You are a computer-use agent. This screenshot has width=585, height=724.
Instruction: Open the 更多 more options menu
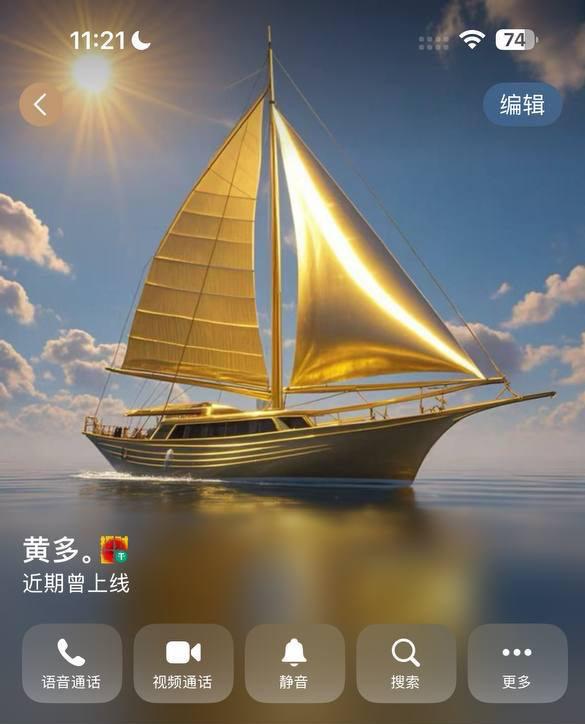pyautogui.click(x=517, y=663)
